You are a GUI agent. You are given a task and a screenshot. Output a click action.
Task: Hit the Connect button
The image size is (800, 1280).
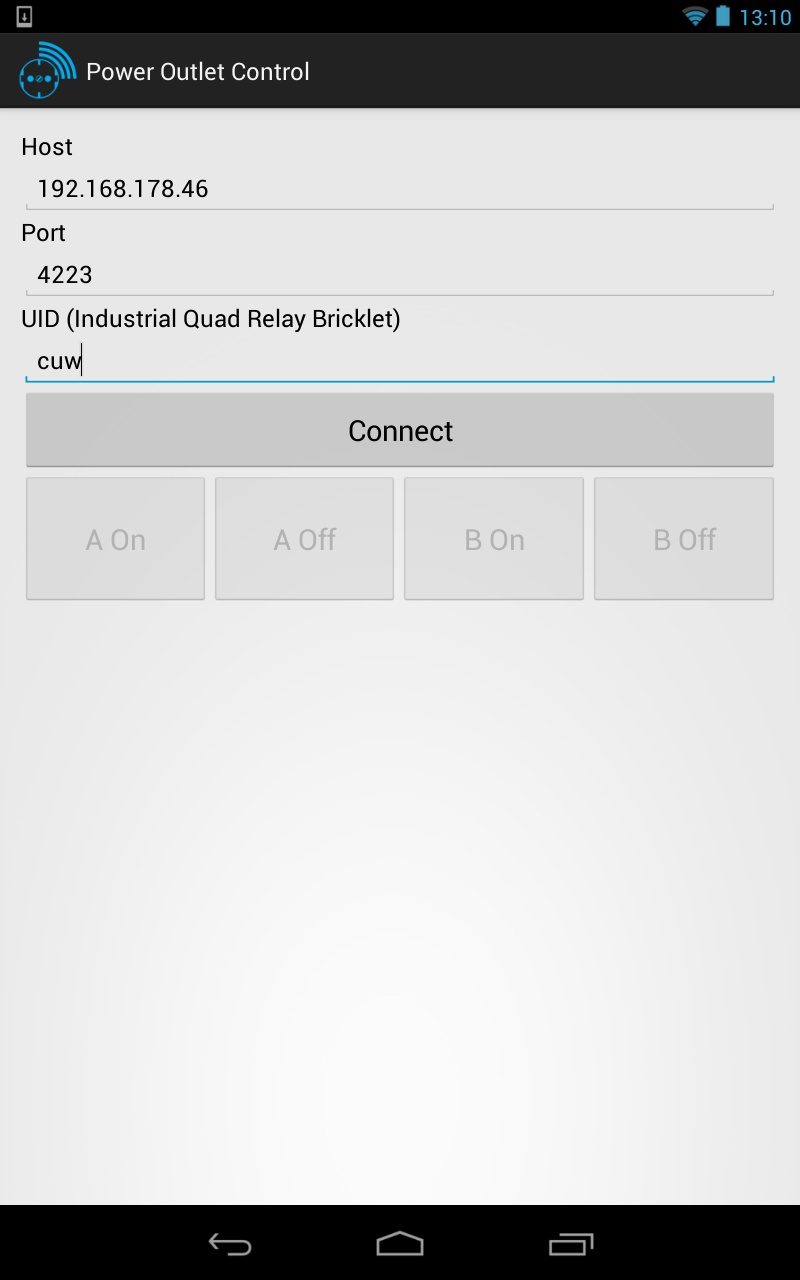(x=400, y=430)
